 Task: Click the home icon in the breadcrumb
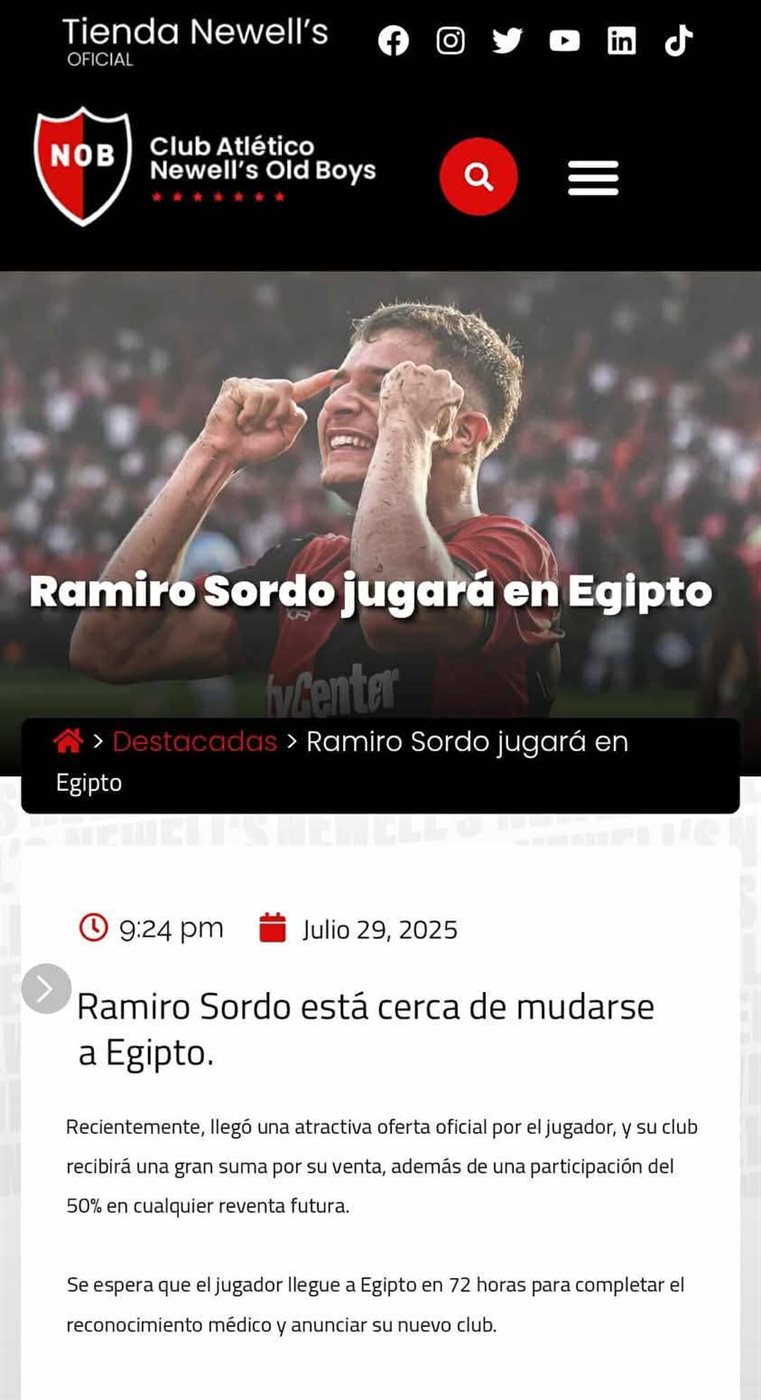pyautogui.click(x=68, y=740)
